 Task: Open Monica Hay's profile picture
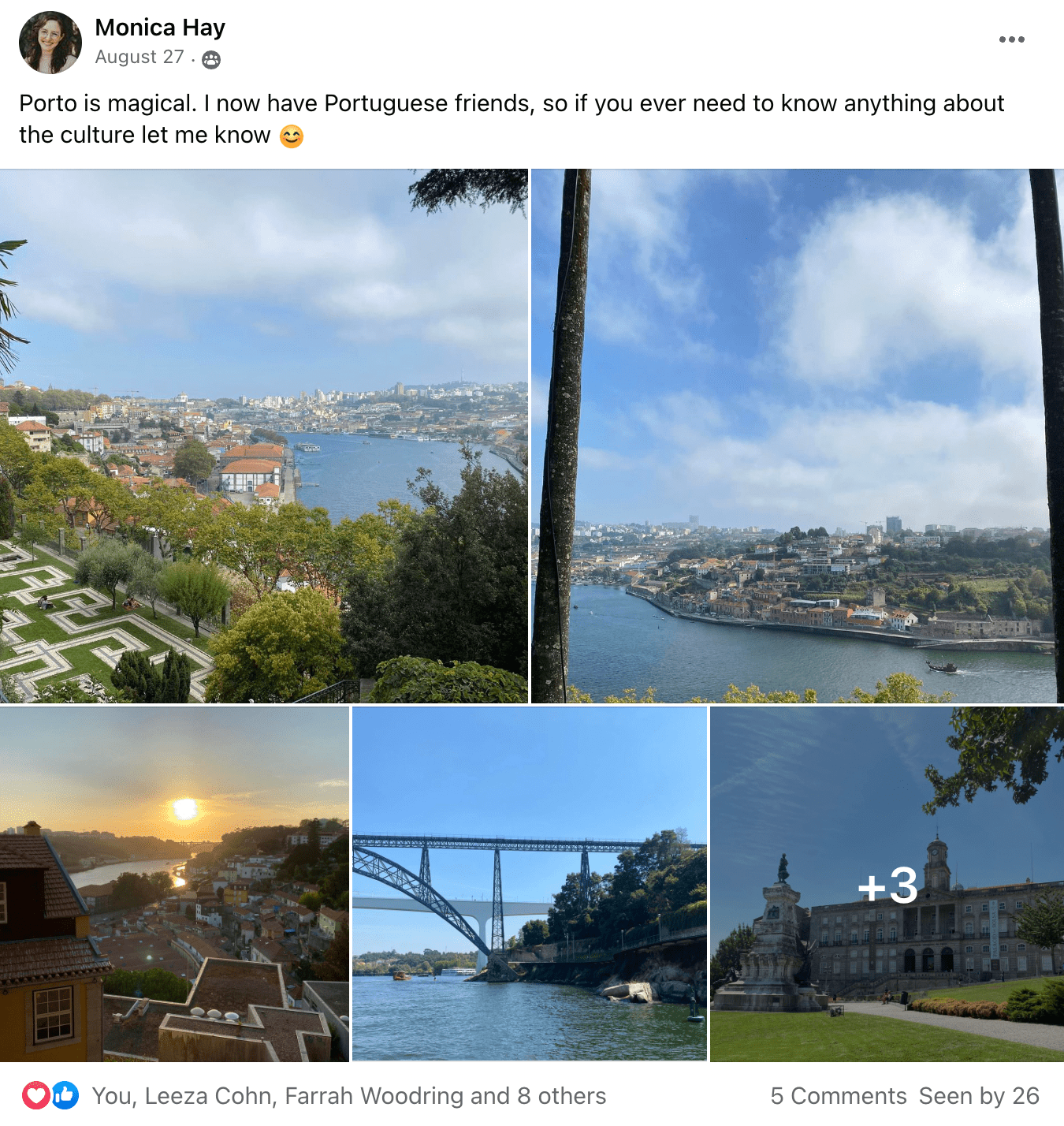[x=50, y=43]
